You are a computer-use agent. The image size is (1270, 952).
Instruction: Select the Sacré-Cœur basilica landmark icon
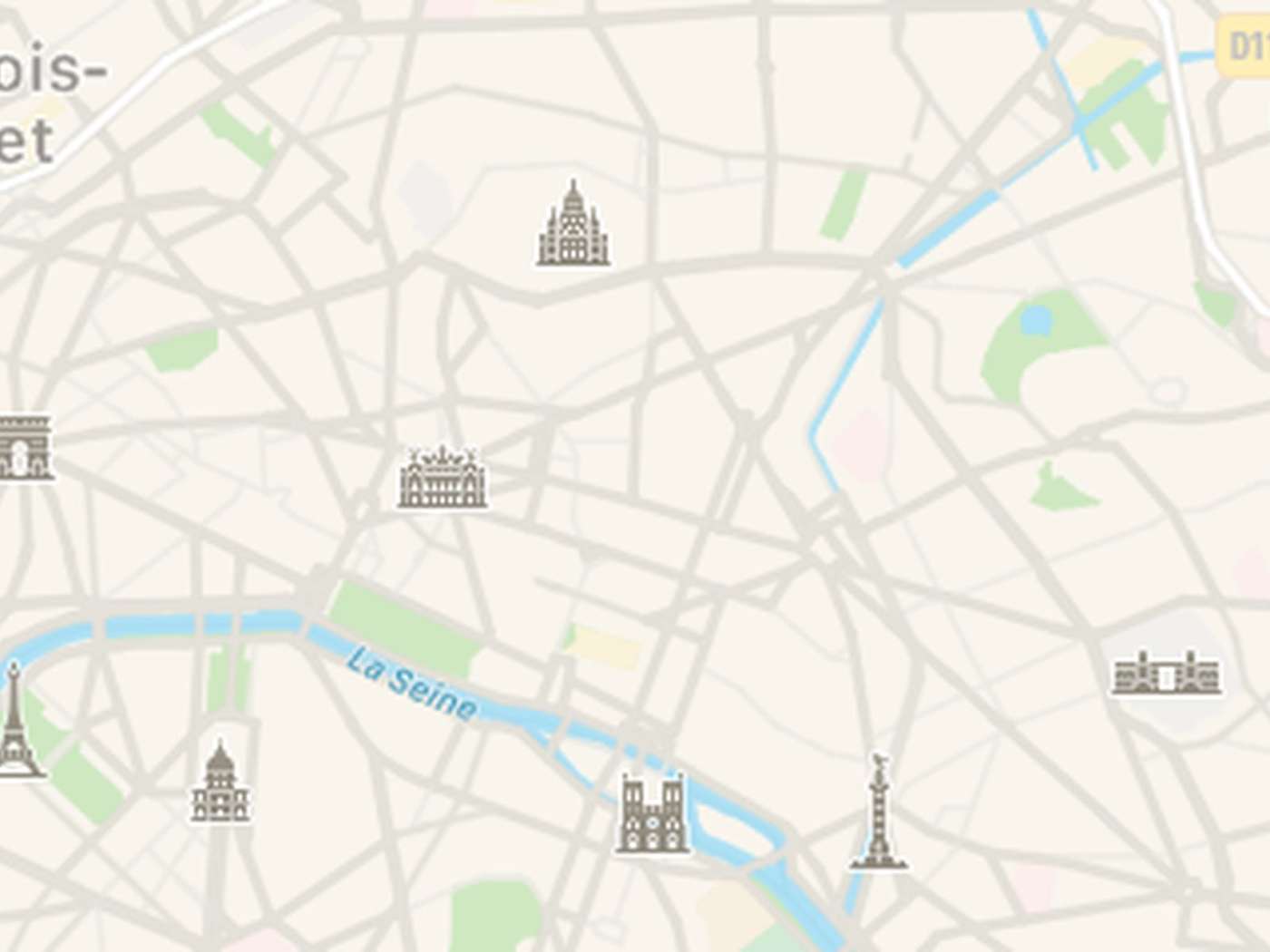click(573, 225)
